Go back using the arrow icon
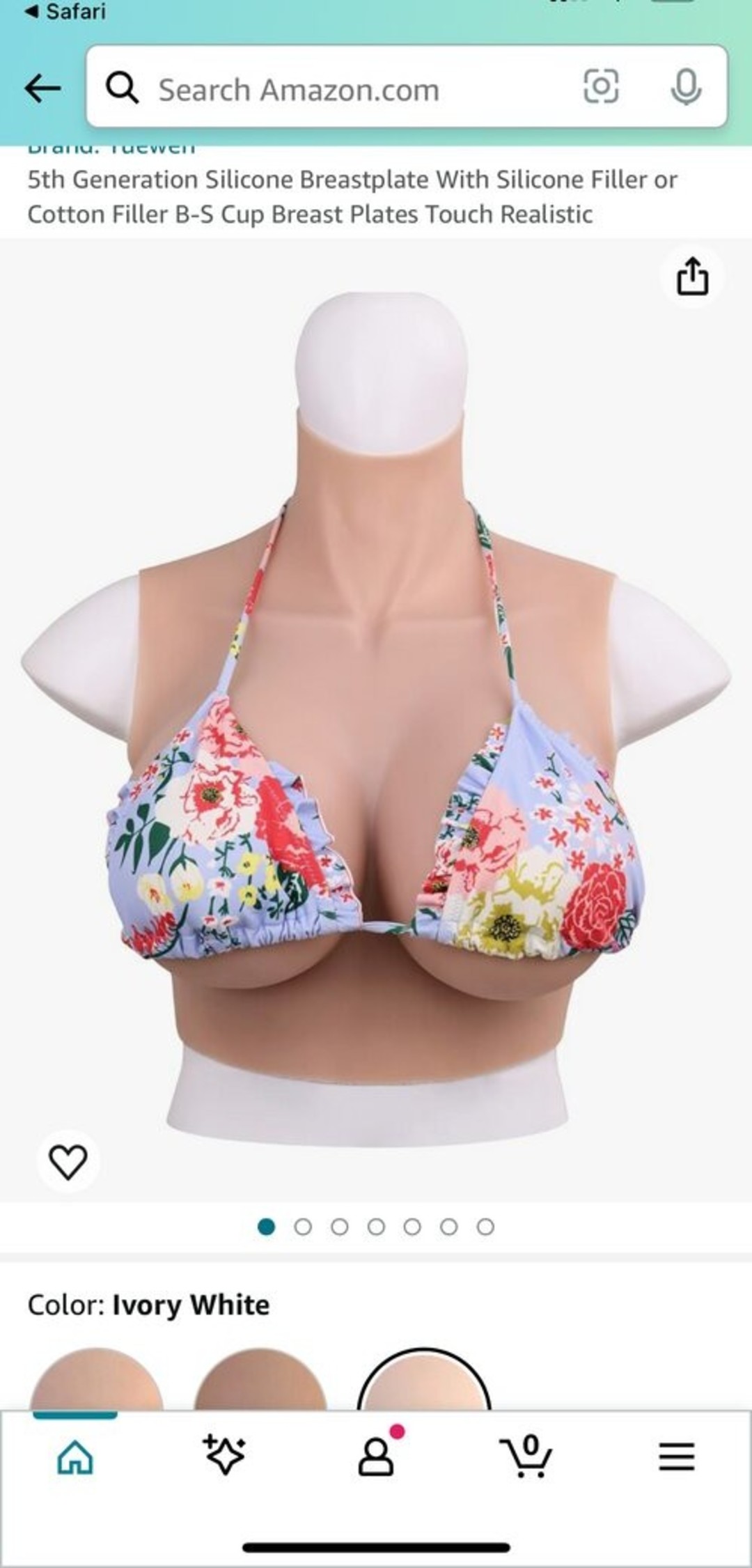The height and width of the screenshot is (1568, 752). (42, 88)
